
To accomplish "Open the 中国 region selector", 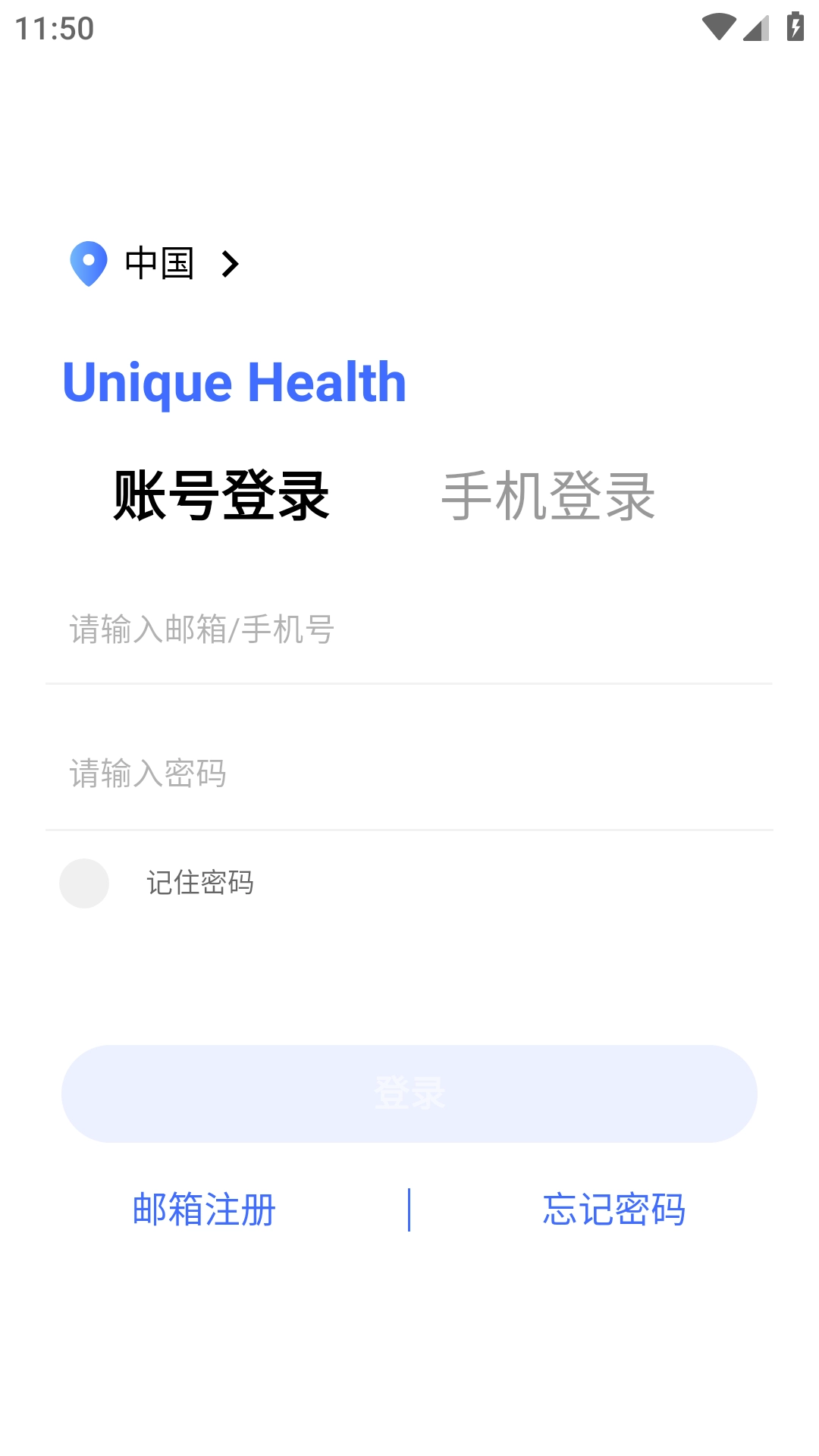I will point(159,264).
